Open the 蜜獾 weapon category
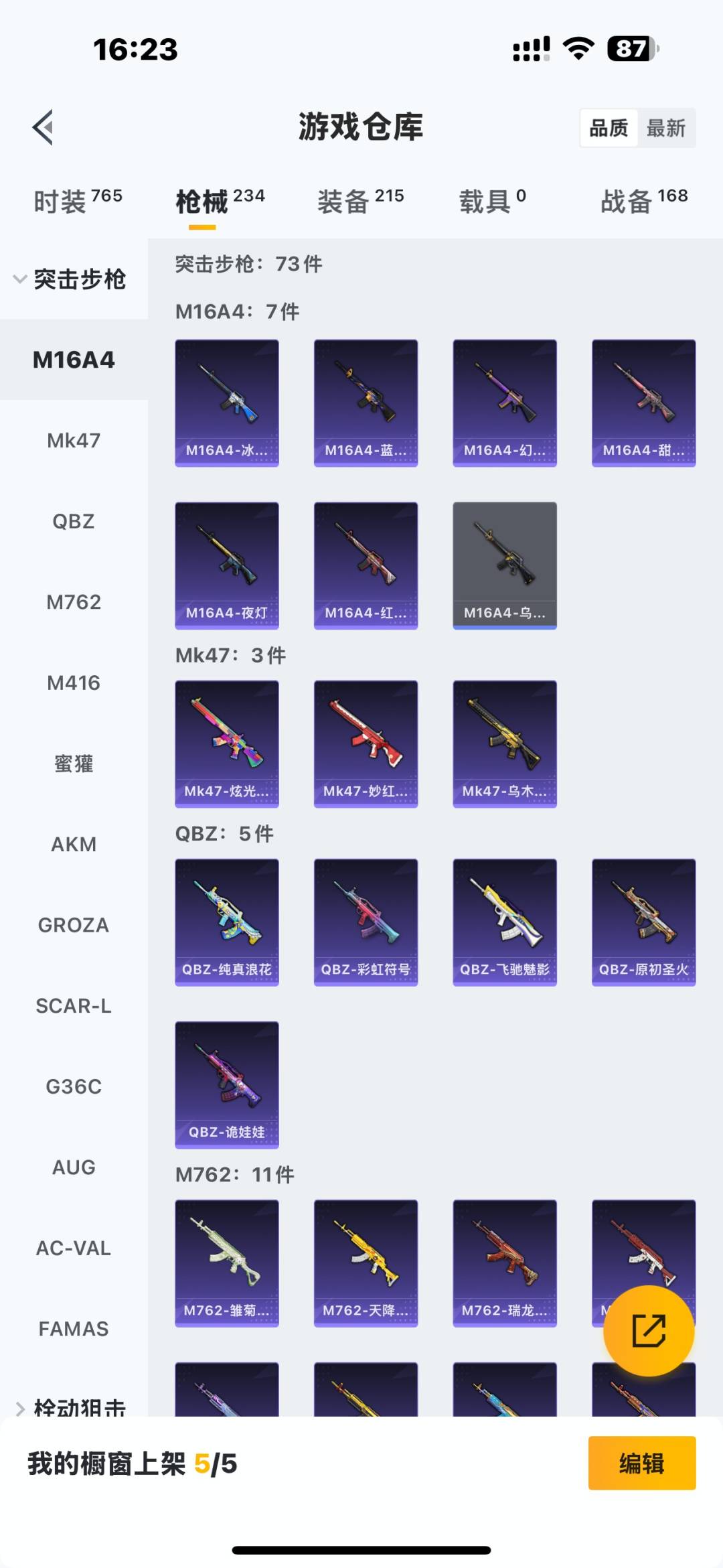723x1568 pixels. pyautogui.click(x=74, y=764)
